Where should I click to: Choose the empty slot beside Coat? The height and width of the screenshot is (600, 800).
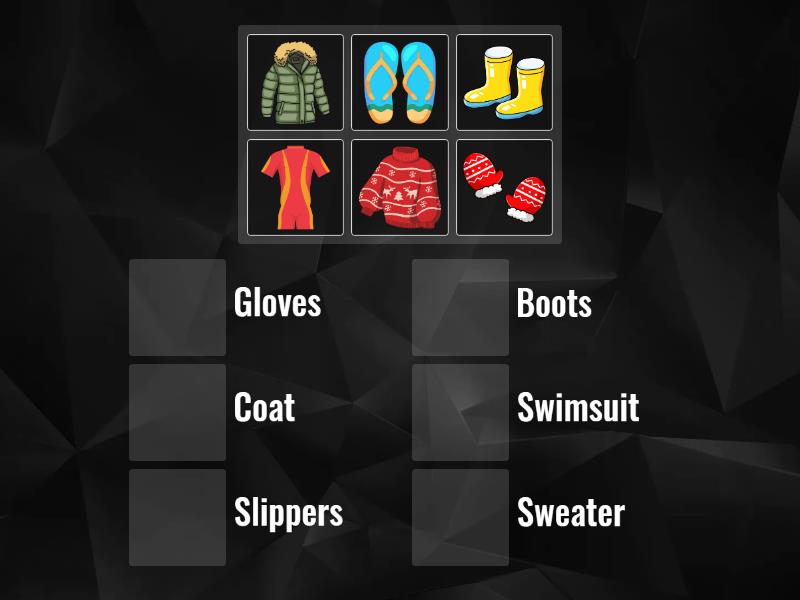[177, 412]
